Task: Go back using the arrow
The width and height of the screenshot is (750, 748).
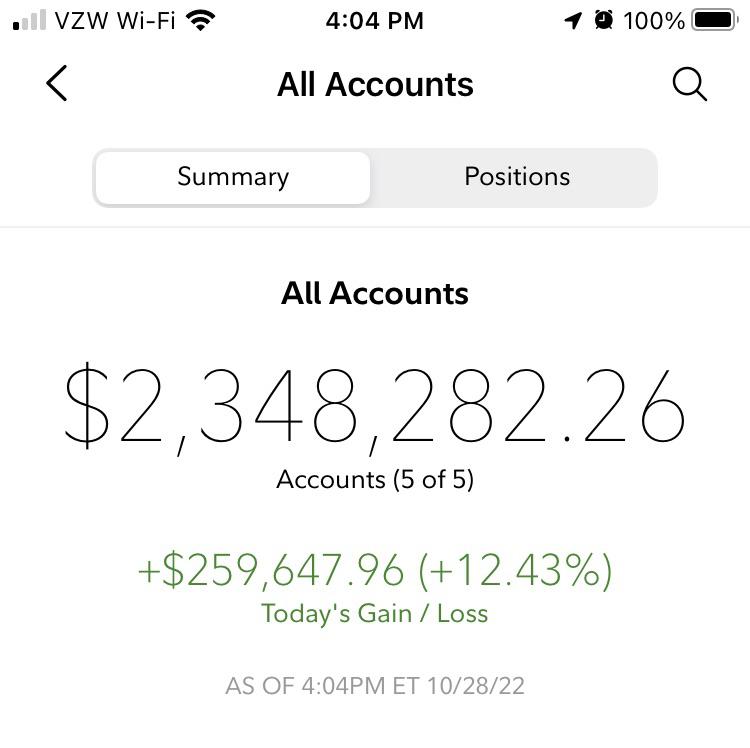Action: click(57, 84)
